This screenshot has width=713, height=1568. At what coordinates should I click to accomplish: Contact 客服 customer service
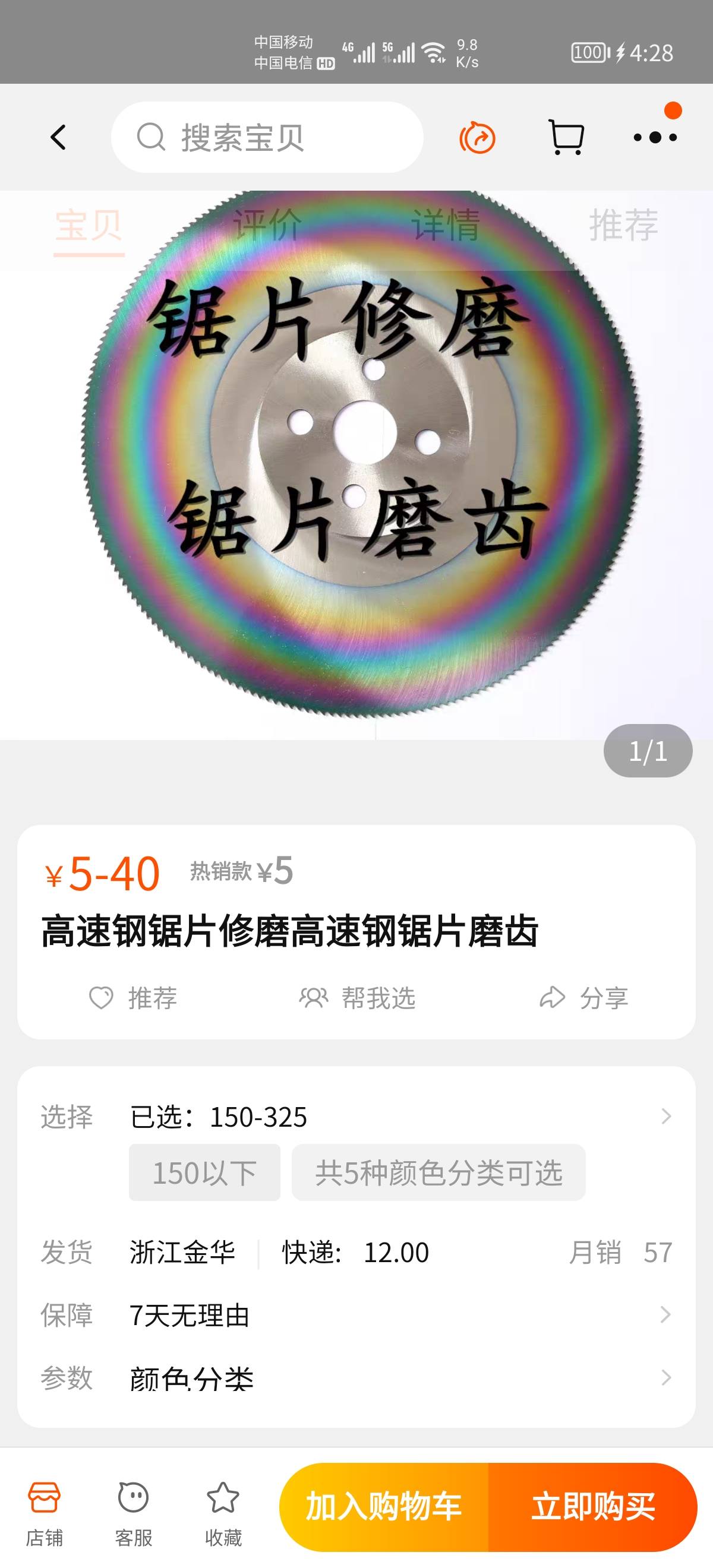click(x=133, y=1514)
